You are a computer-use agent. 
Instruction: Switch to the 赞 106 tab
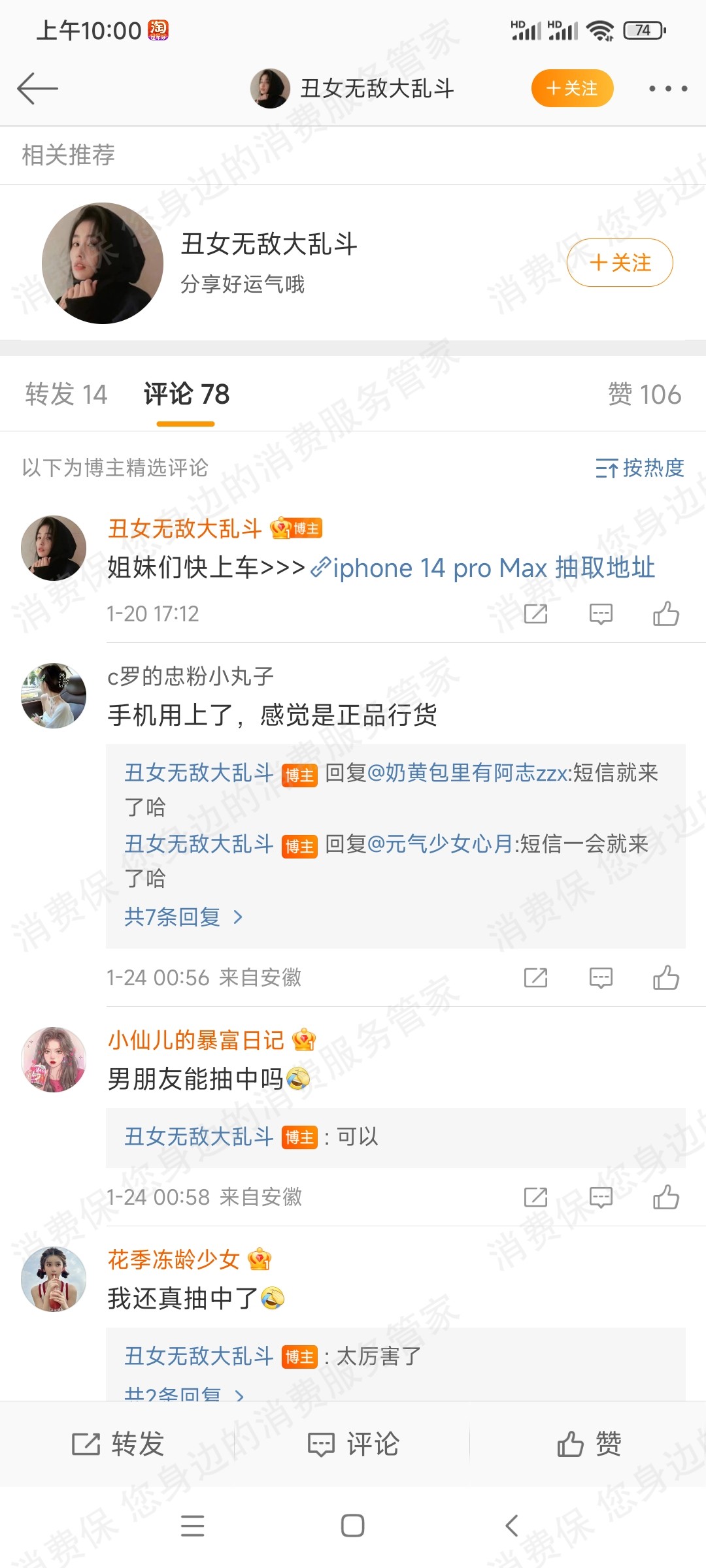click(x=644, y=395)
